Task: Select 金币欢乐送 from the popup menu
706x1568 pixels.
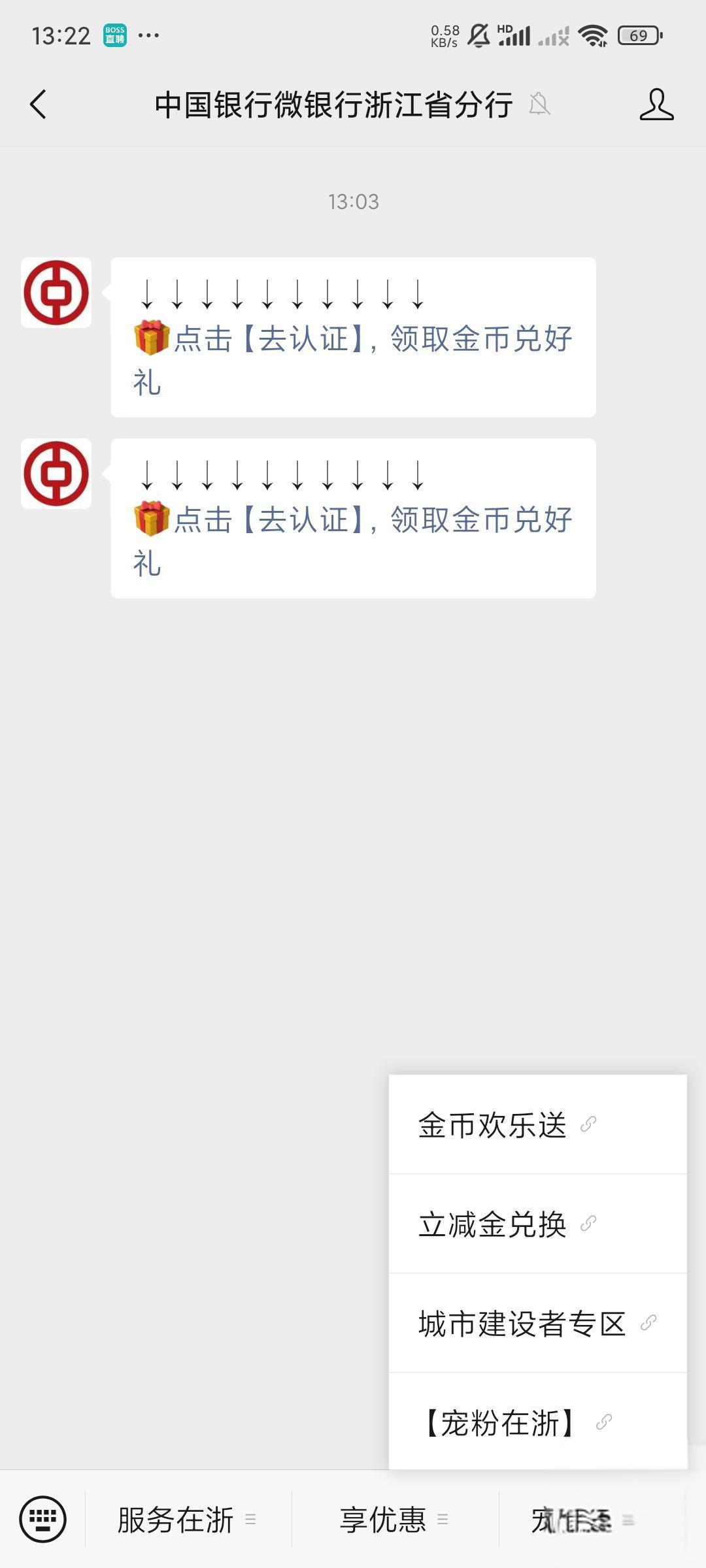Action: pyautogui.click(x=537, y=1124)
